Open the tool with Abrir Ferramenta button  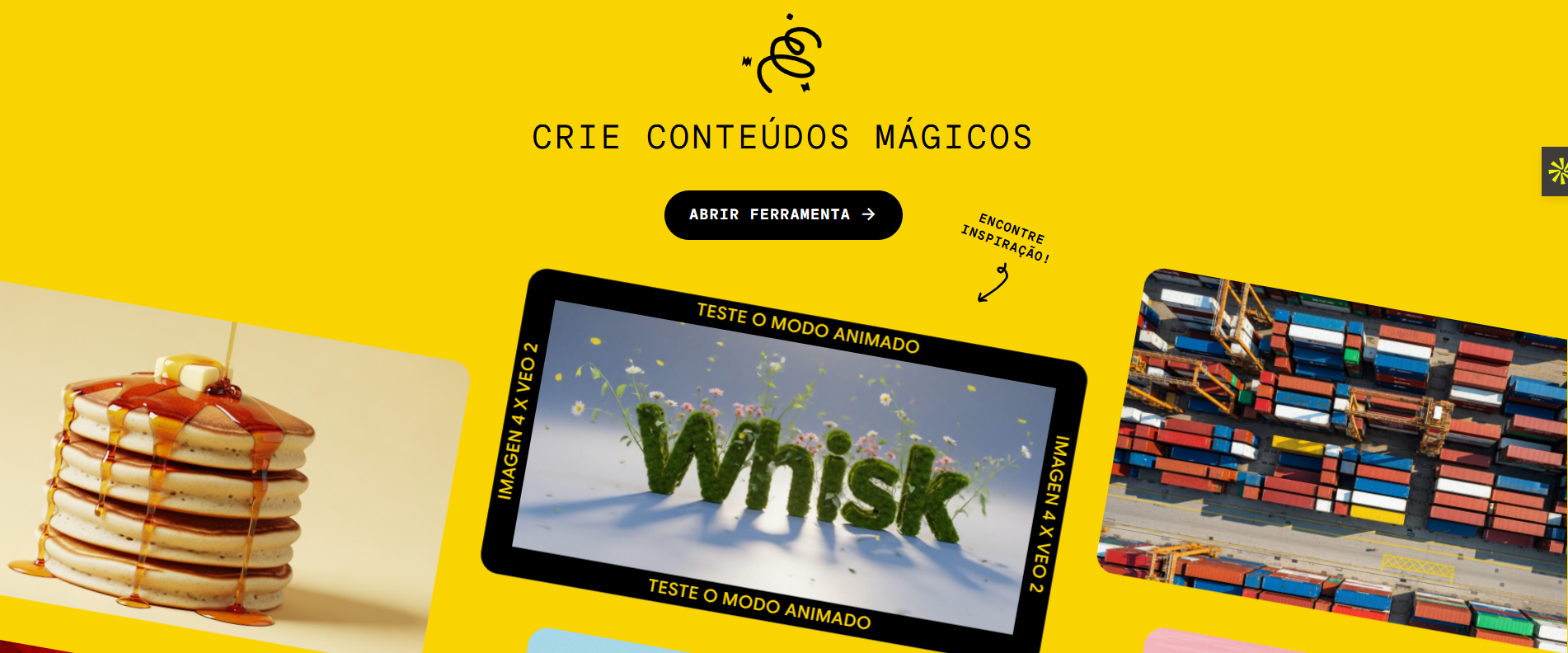coord(782,215)
